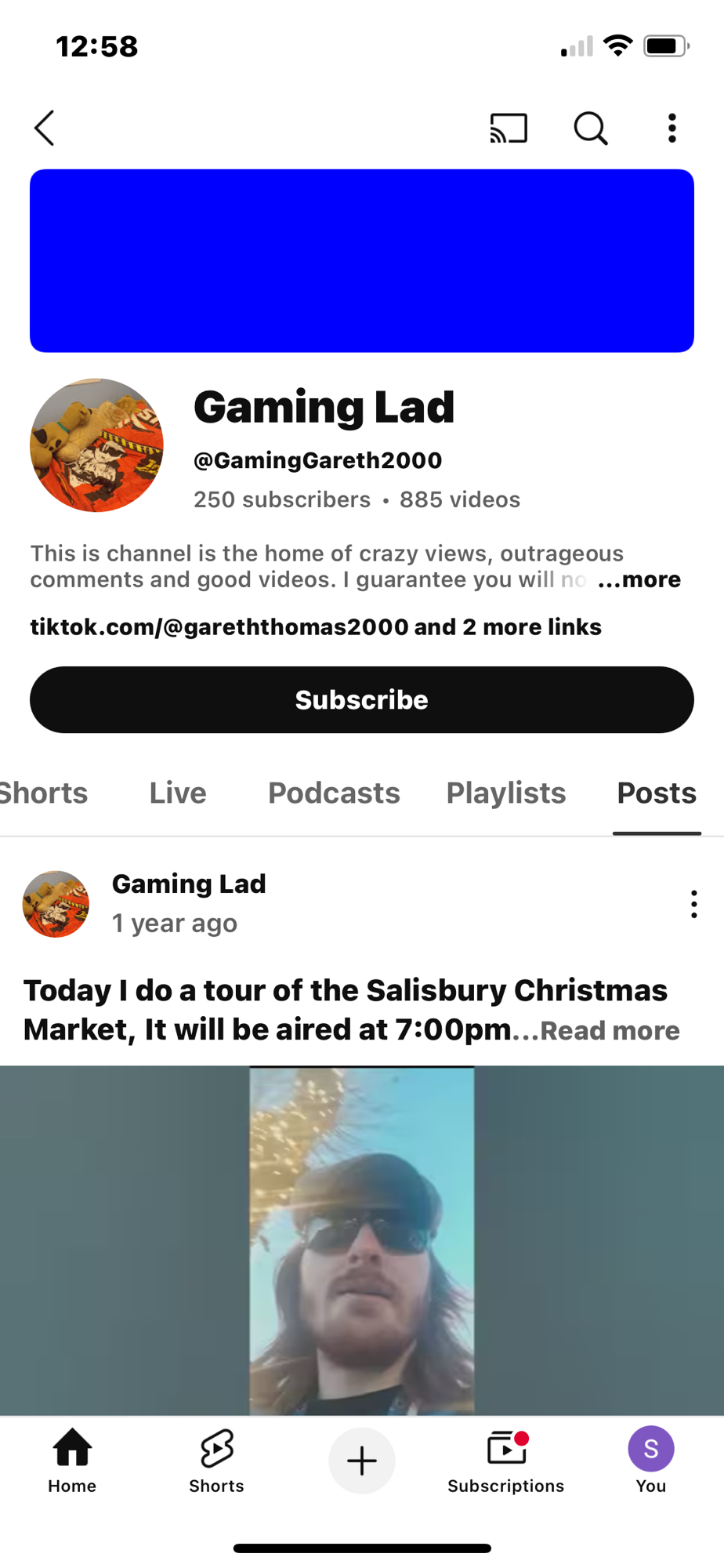Open the tiktok.com links list
The image size is (724, 1568).
pos(315,627)
